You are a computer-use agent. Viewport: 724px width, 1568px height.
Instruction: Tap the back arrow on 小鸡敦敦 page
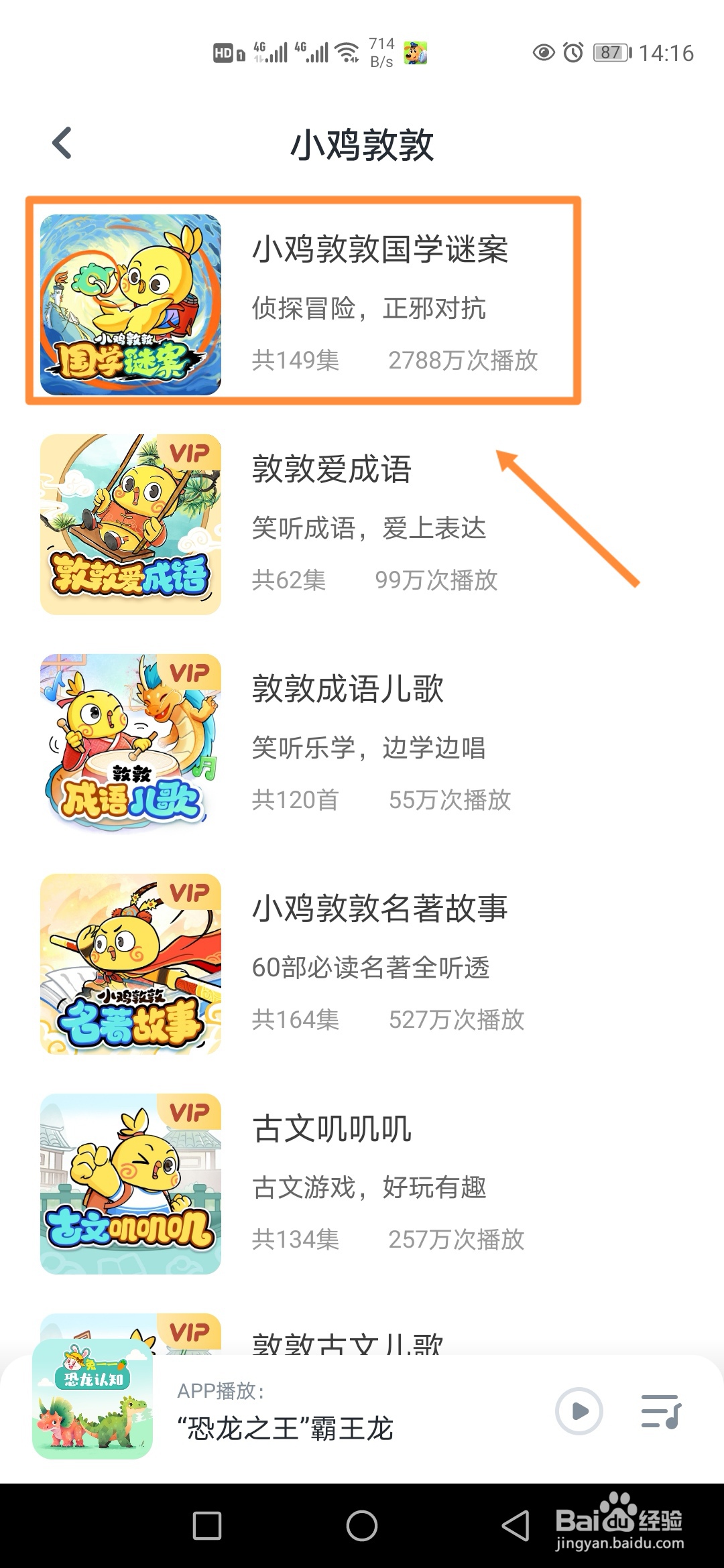coord(60,142)
